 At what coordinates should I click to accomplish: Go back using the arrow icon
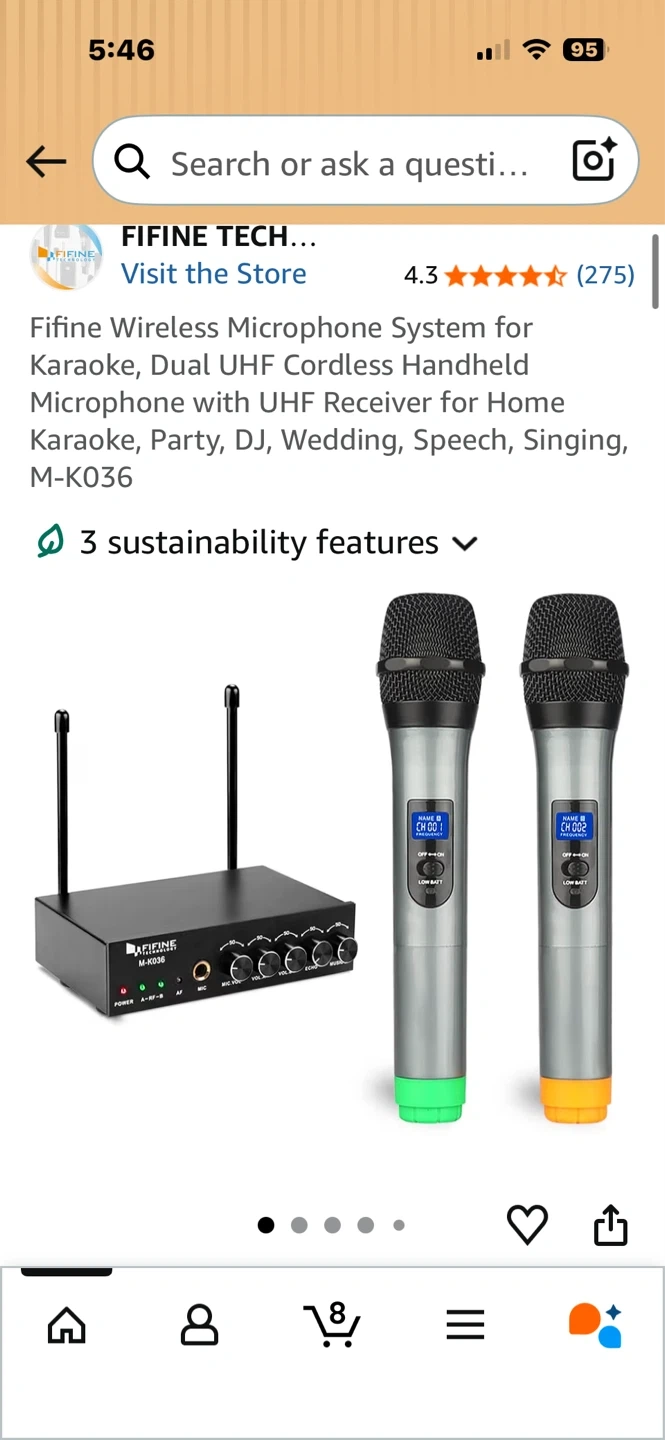pyautogui.click(x=46, y=161)
